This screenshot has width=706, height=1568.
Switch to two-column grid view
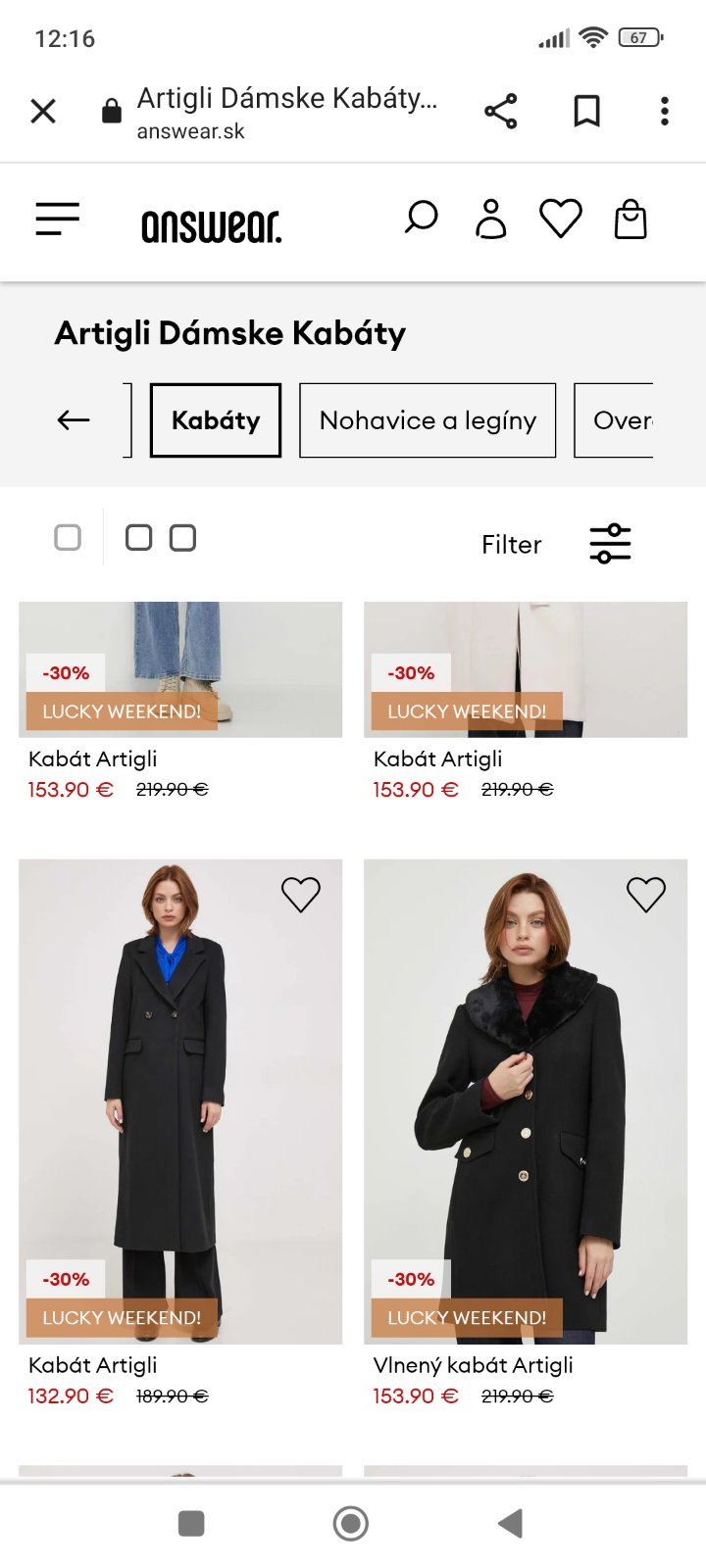161,537
